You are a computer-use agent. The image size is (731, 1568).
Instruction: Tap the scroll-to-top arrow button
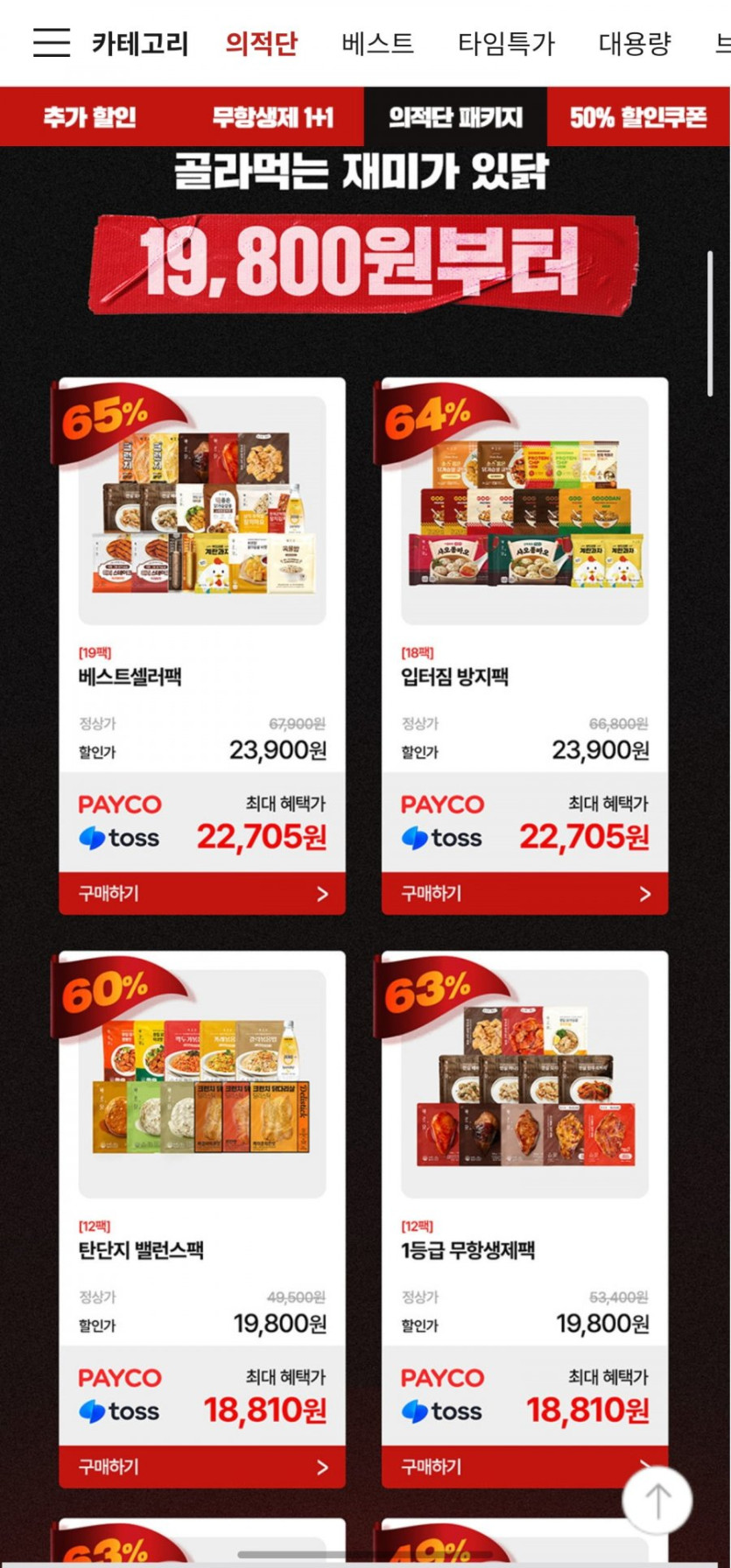657,1501
